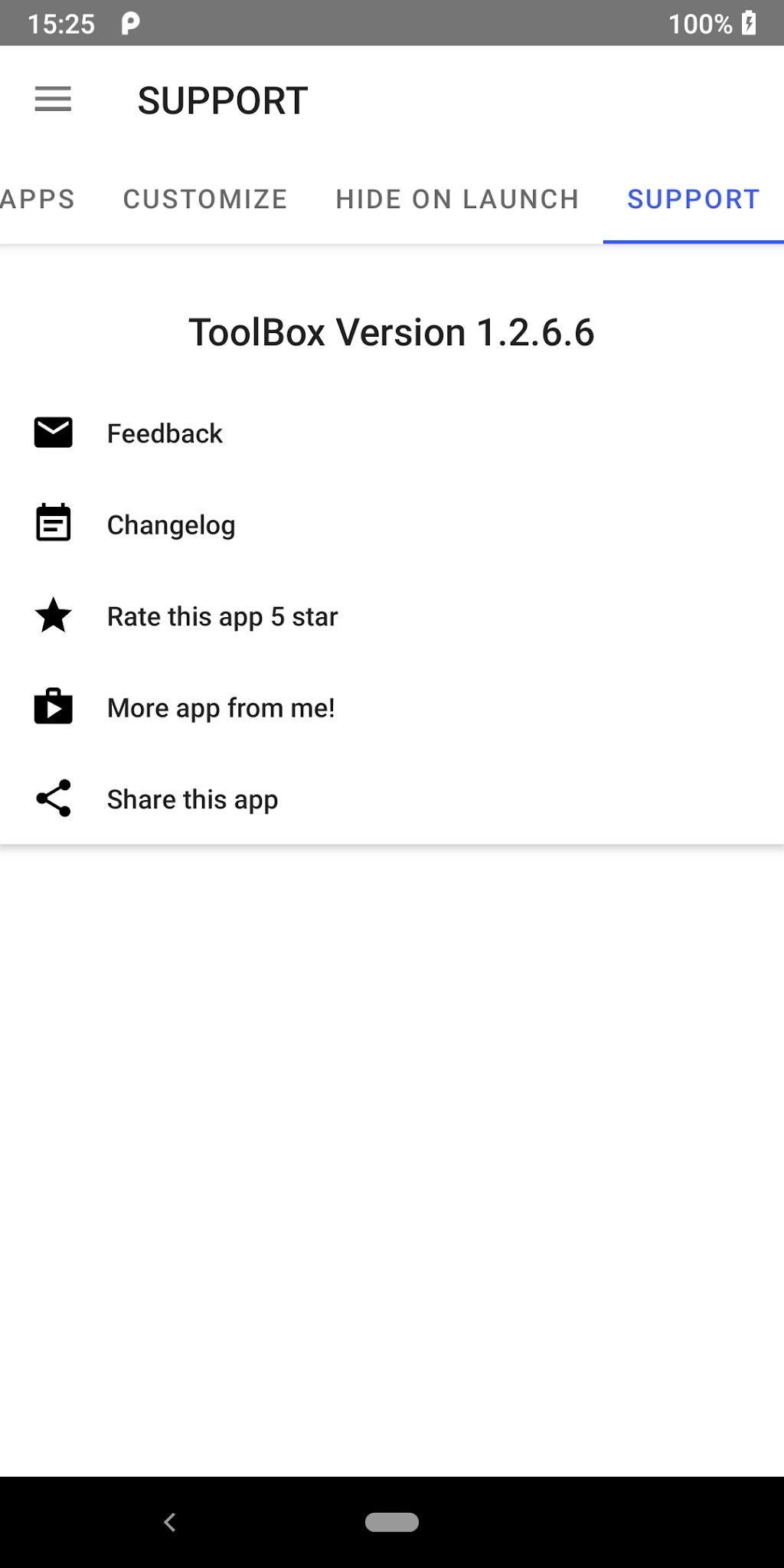Viewport: 784px width, 1568px height.
Task: Click the P notification icon in the status bar
Action: tap(130, 22)
